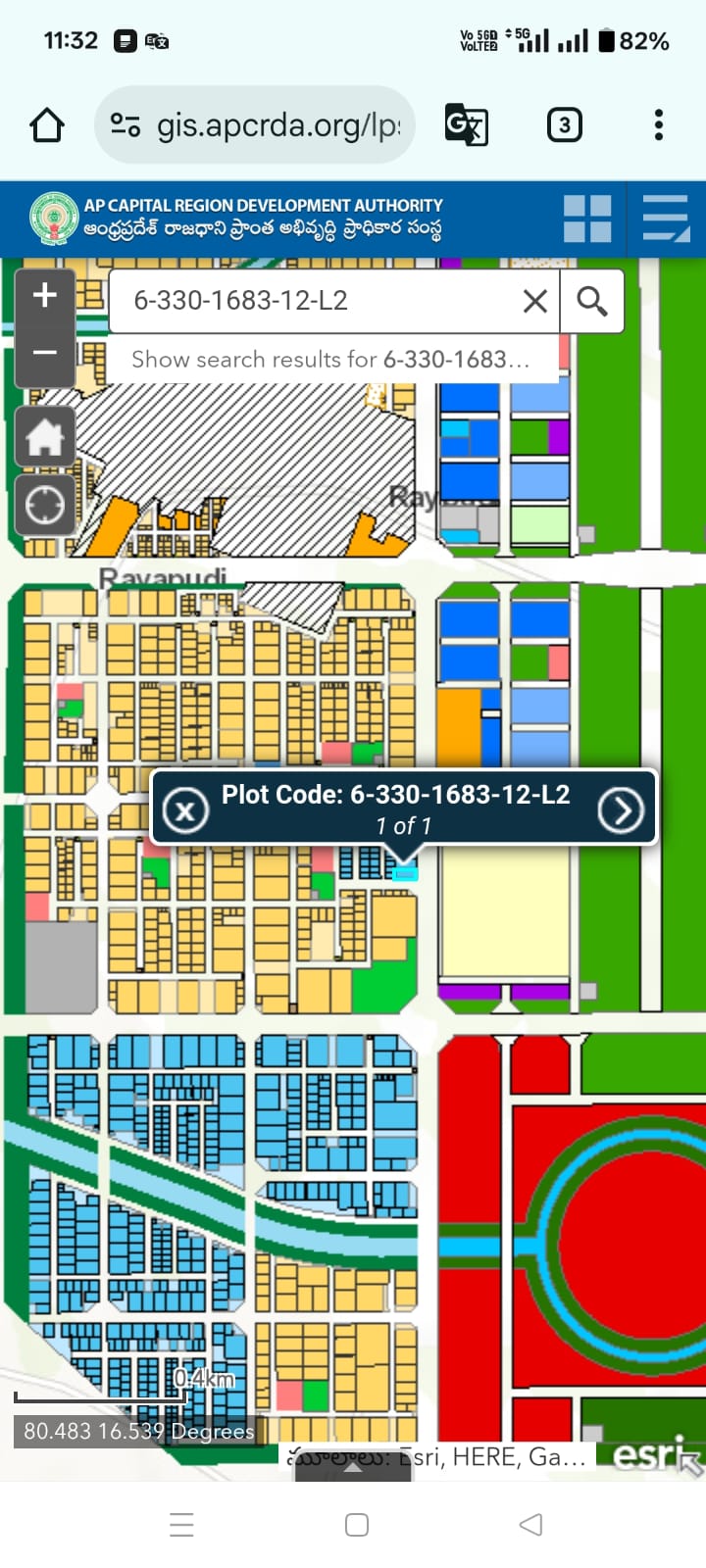Click the search magnifier icon
Viewport: 706px width, 1568px height.
[591, 301]
